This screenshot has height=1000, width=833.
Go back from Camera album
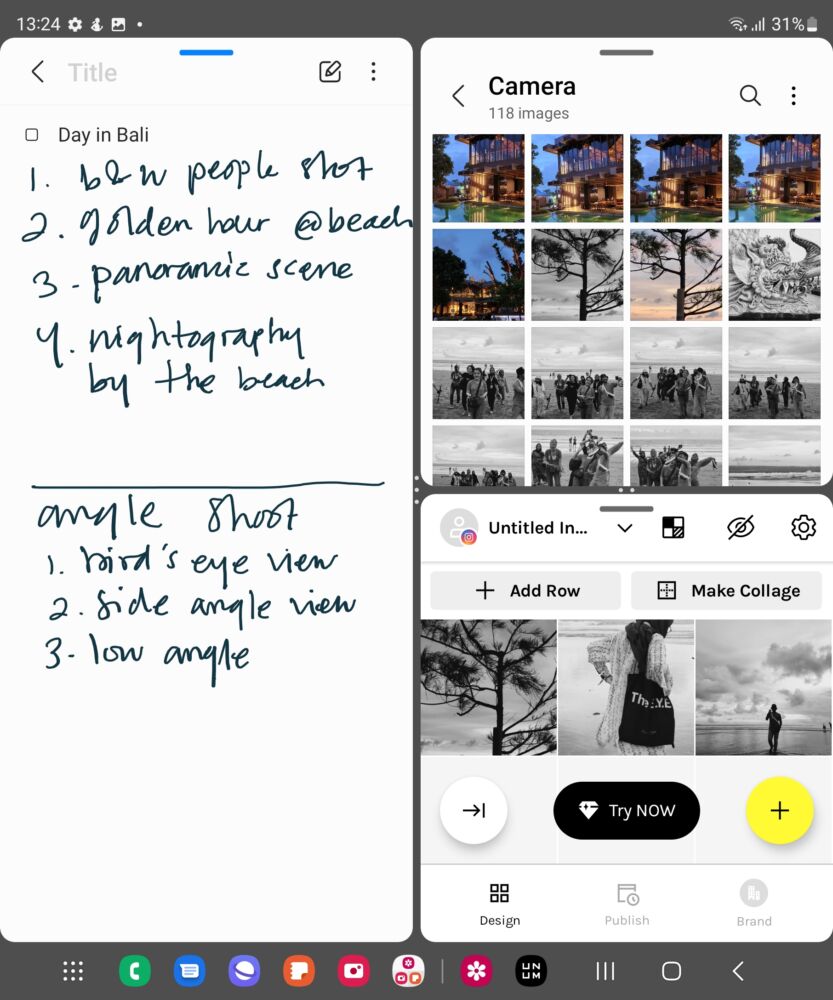click(x=458, y=96)
